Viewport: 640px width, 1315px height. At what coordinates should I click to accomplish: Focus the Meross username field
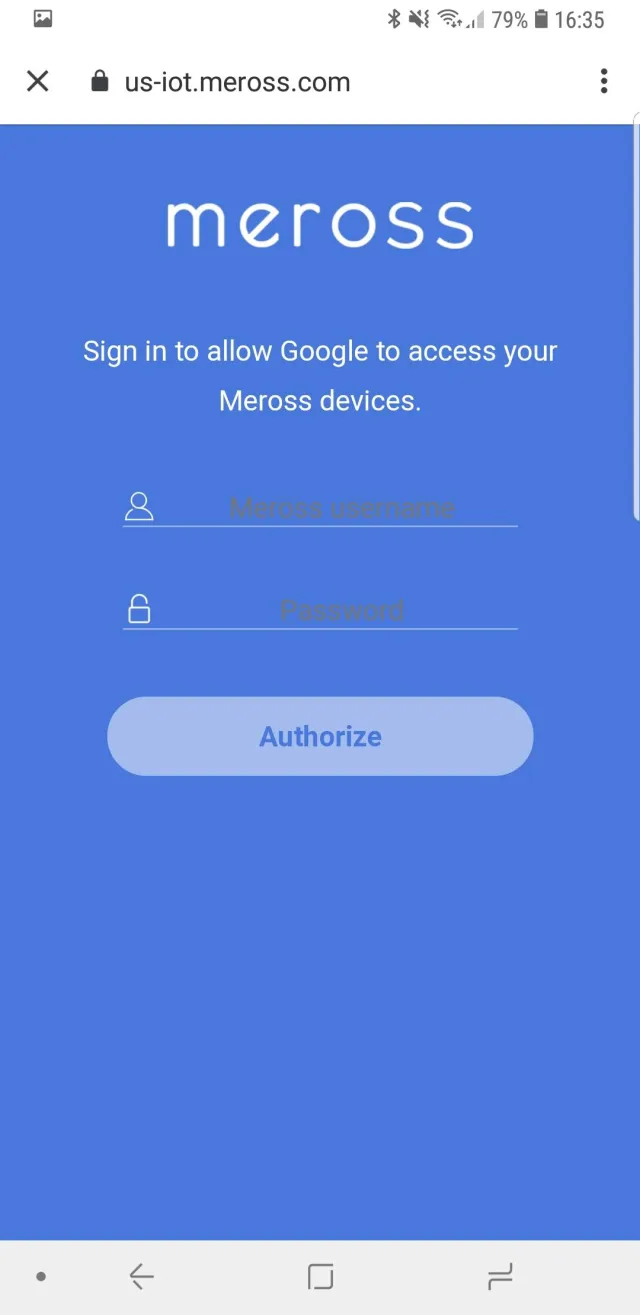(340, 507)
